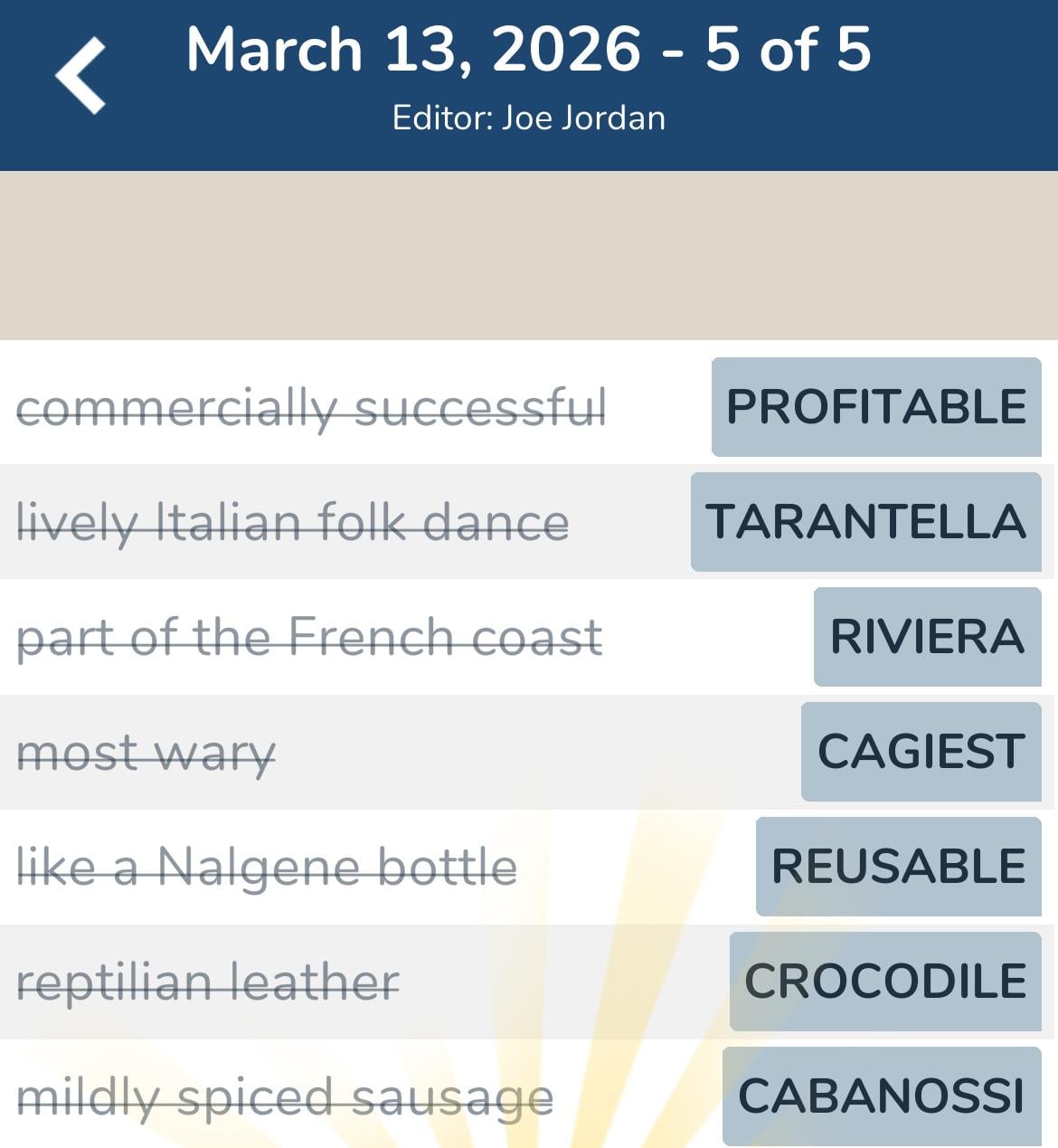Click the 'lively Italian folk dance' clue
1058x1148 pixels.
[x=293, y=522]
